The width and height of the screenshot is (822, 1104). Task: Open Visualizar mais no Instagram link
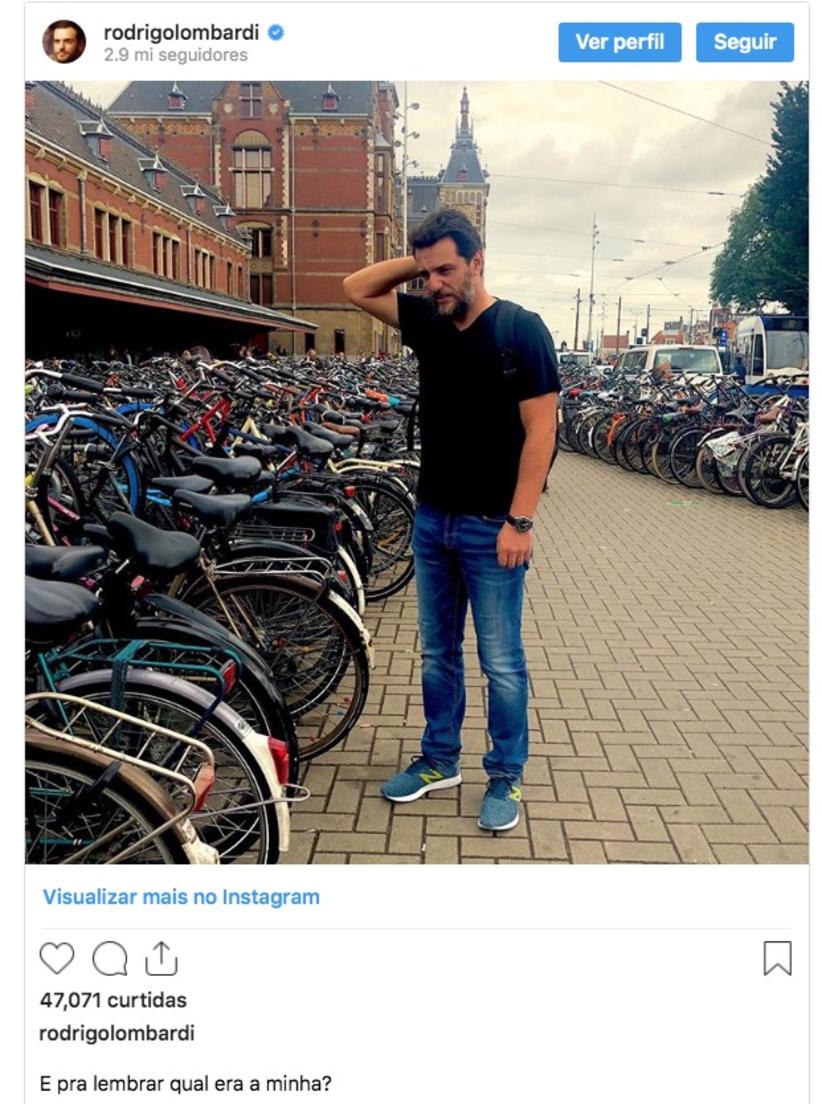point(181,897)
